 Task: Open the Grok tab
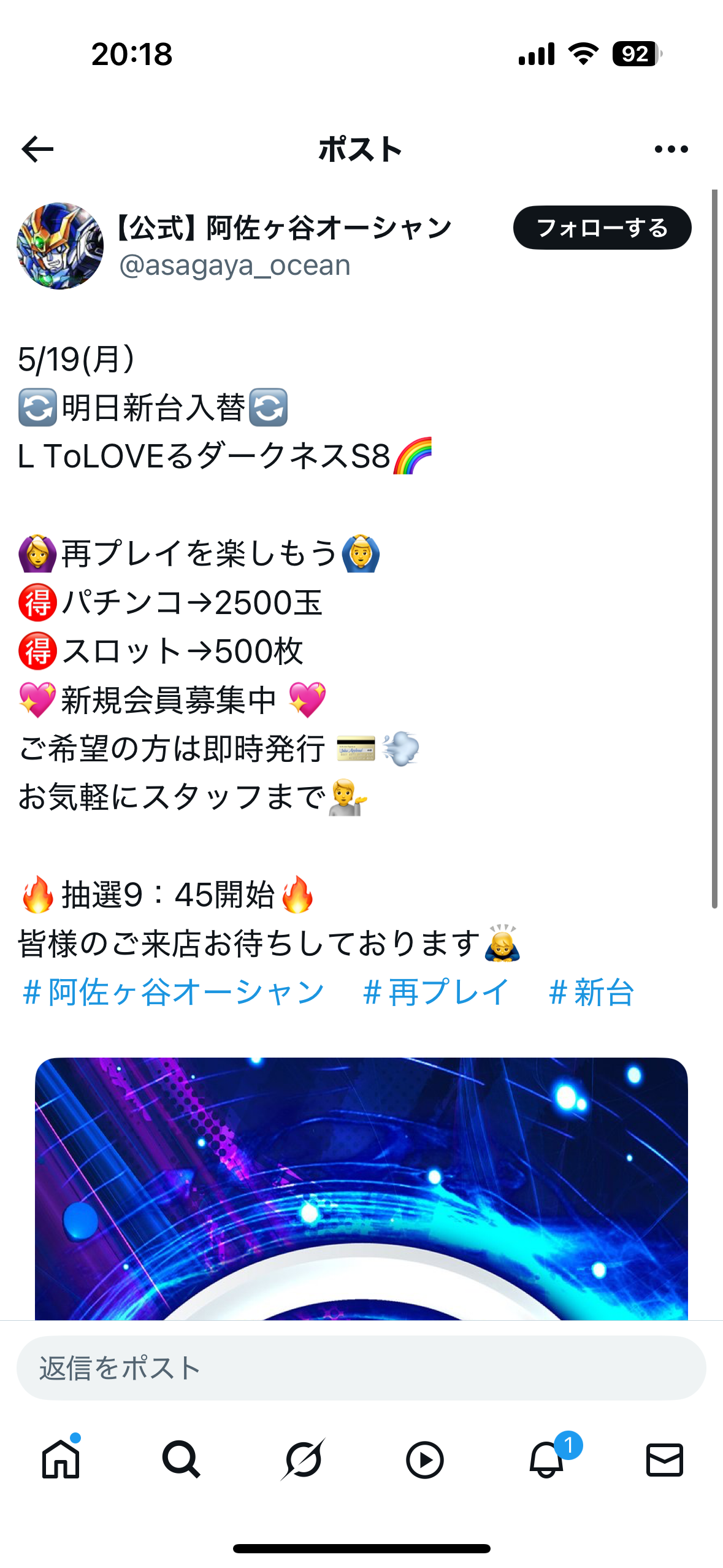[x=302, y=1459]
